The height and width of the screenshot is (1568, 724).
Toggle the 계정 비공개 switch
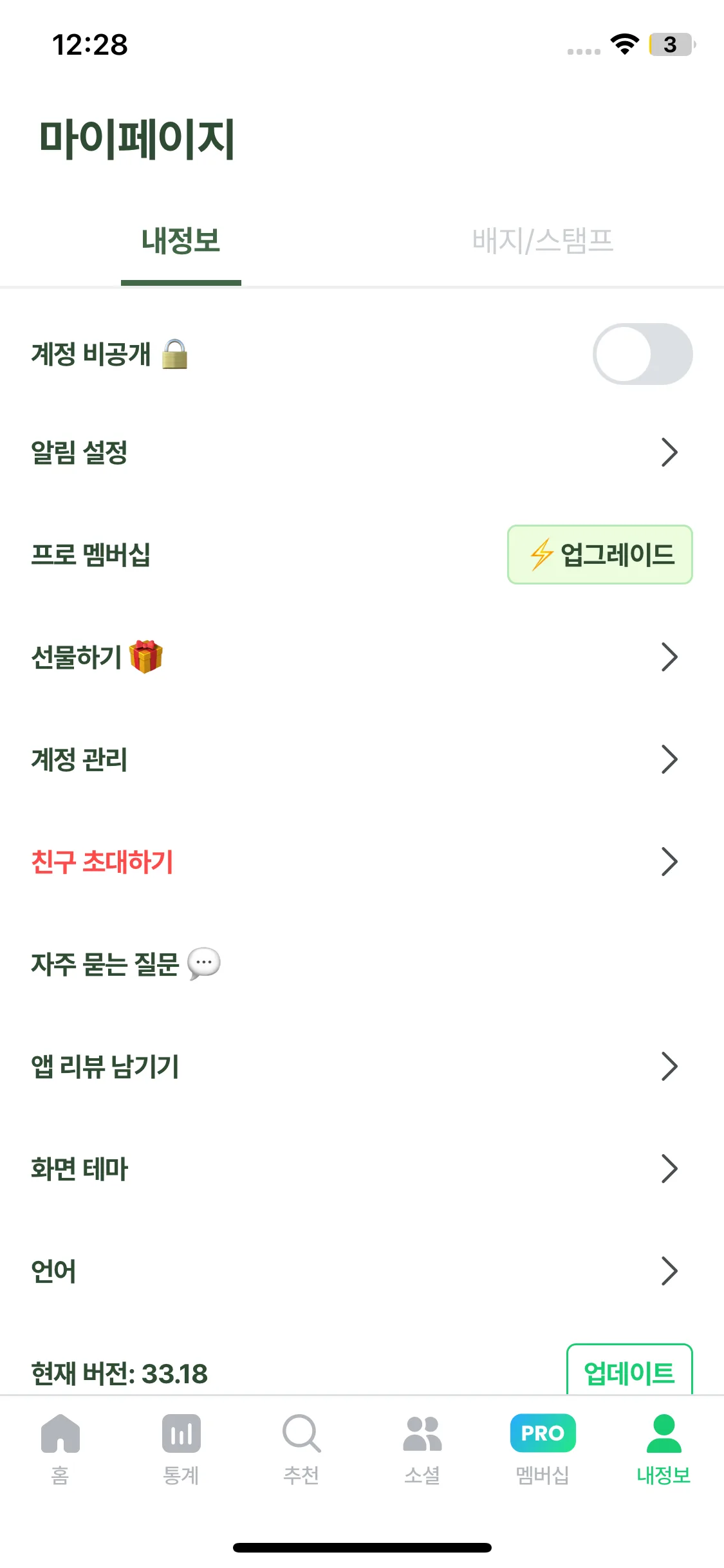(642, 354)
